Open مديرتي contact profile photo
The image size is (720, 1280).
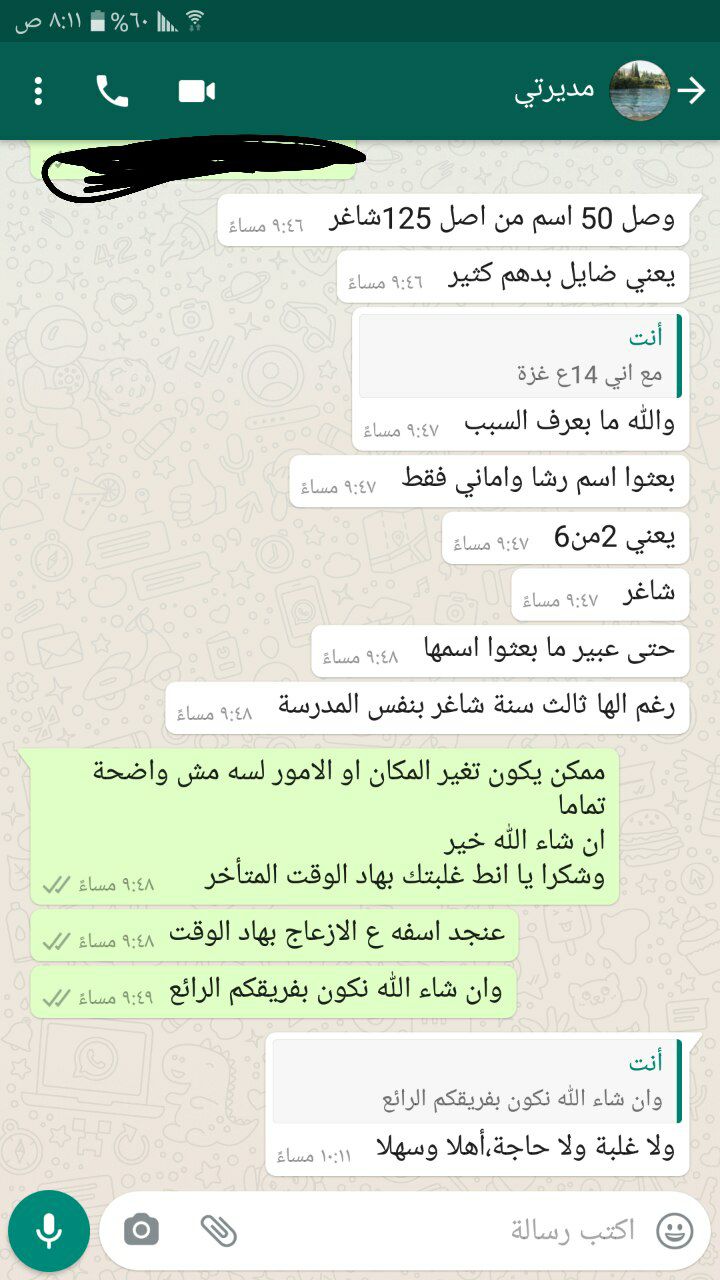pyautogui.click(x=639, y=91)
